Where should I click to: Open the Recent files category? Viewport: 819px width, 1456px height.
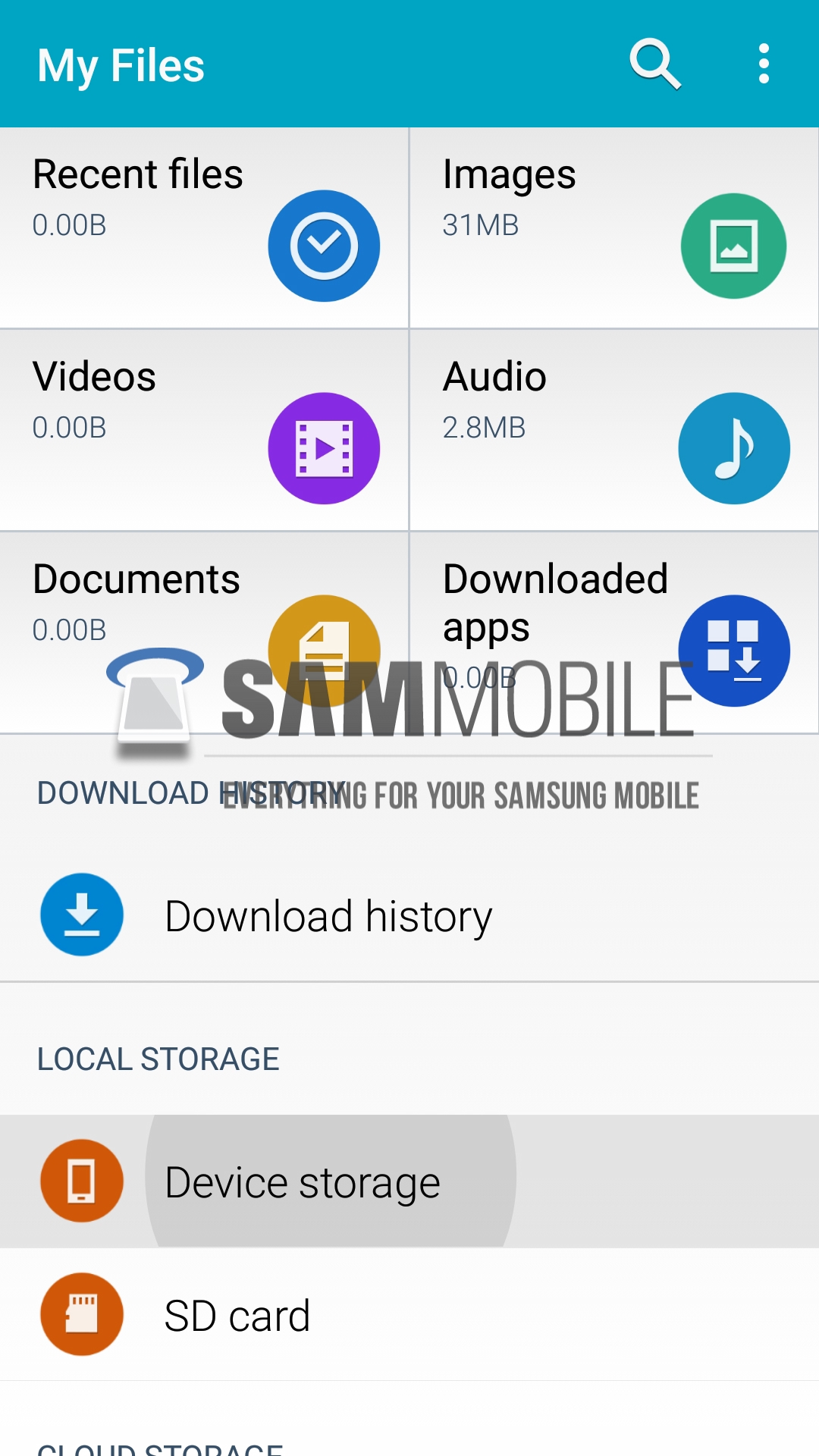pyautogui.click(x=204, y=227)
